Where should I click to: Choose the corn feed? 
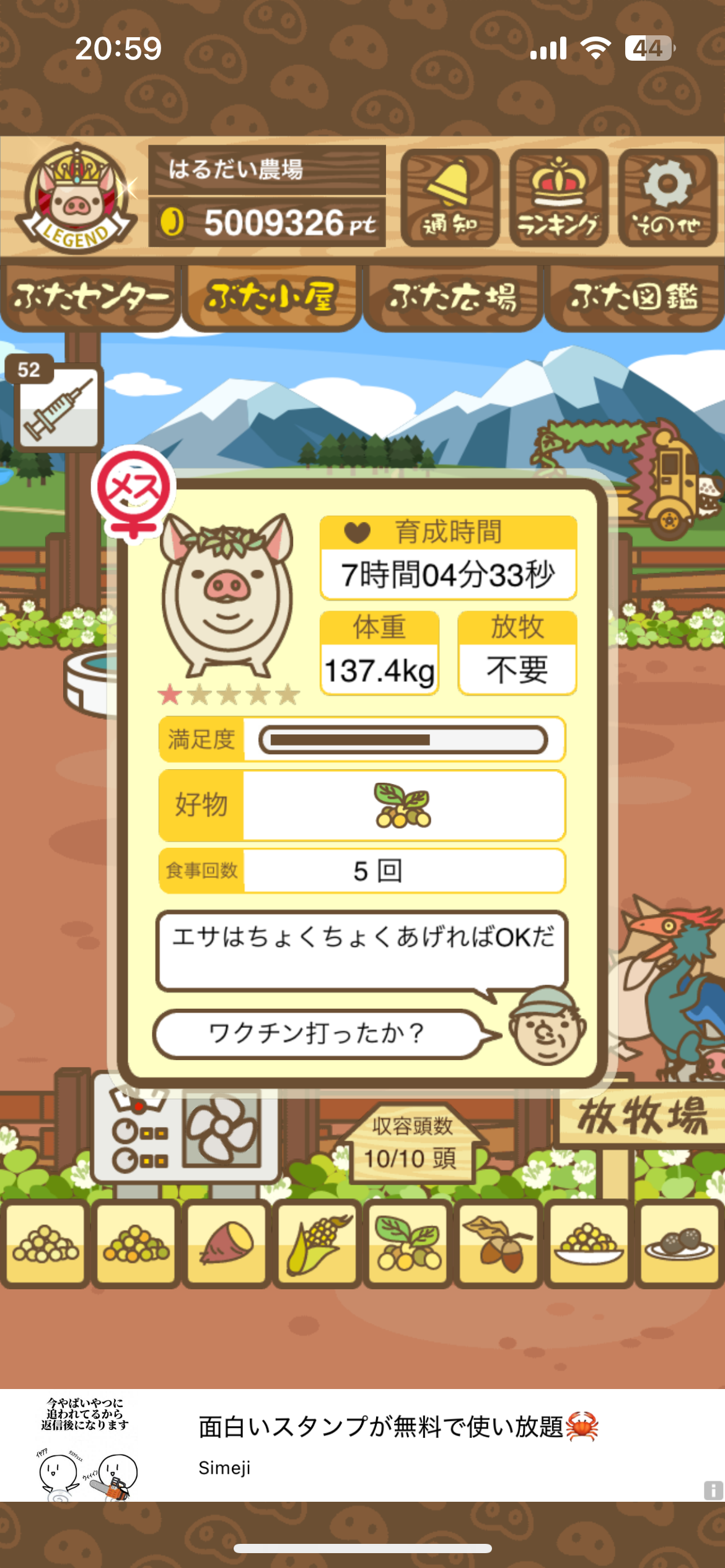point(317,1244)
